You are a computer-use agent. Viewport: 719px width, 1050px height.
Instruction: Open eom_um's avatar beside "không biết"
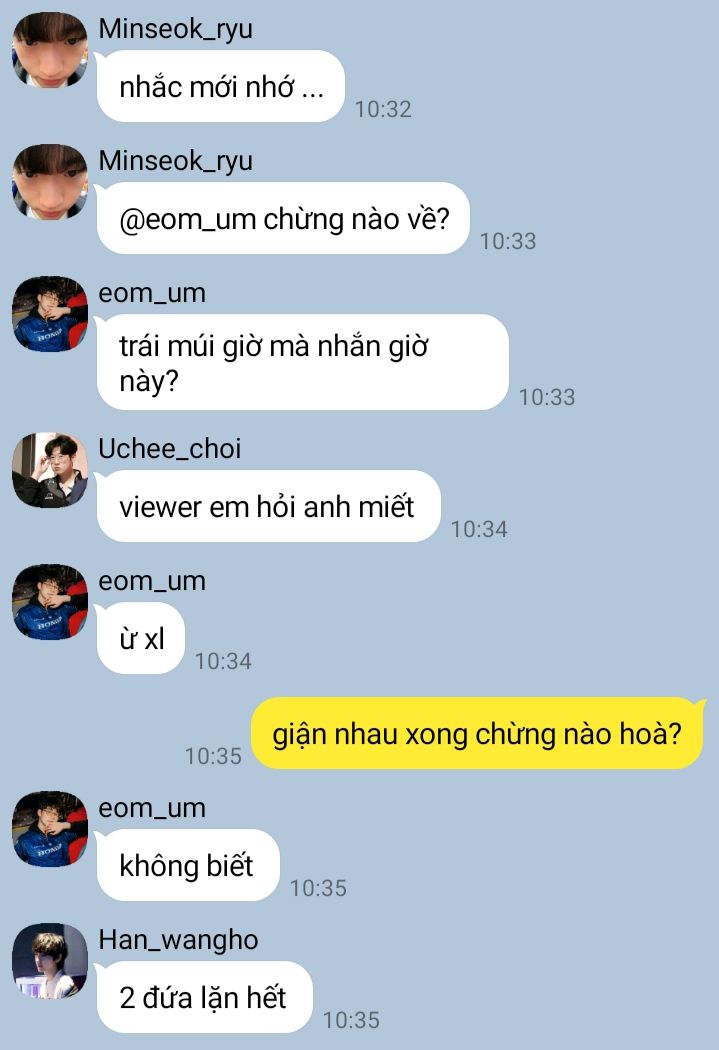[50, 829]
